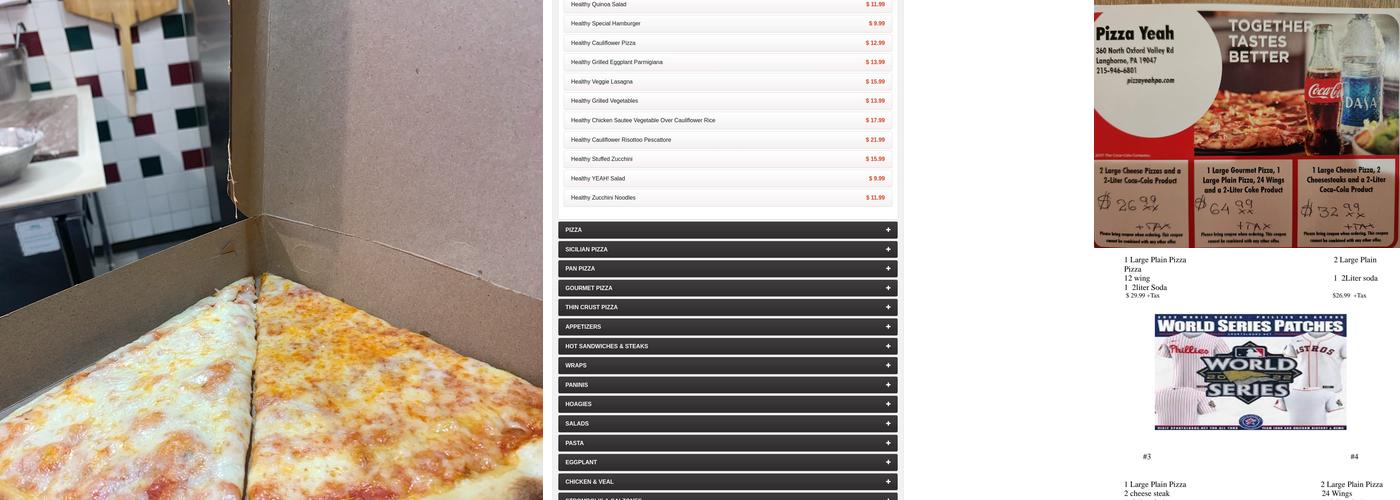Viewport: 1400px width, 500px height.
Task: Expand the Pizza menu section
Action: click(x=727, y=230)
